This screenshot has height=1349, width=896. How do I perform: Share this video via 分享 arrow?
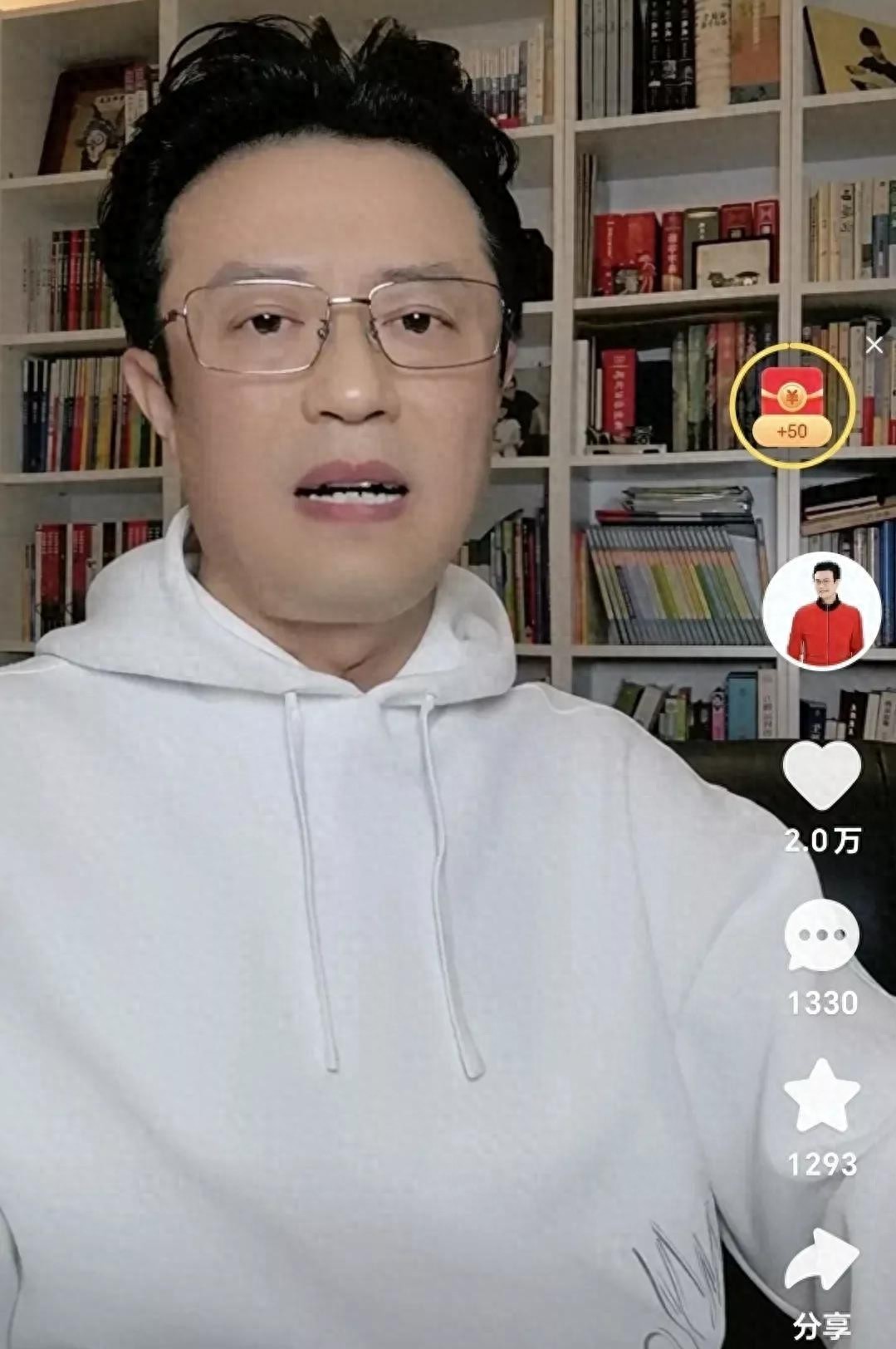(821, 1258)
